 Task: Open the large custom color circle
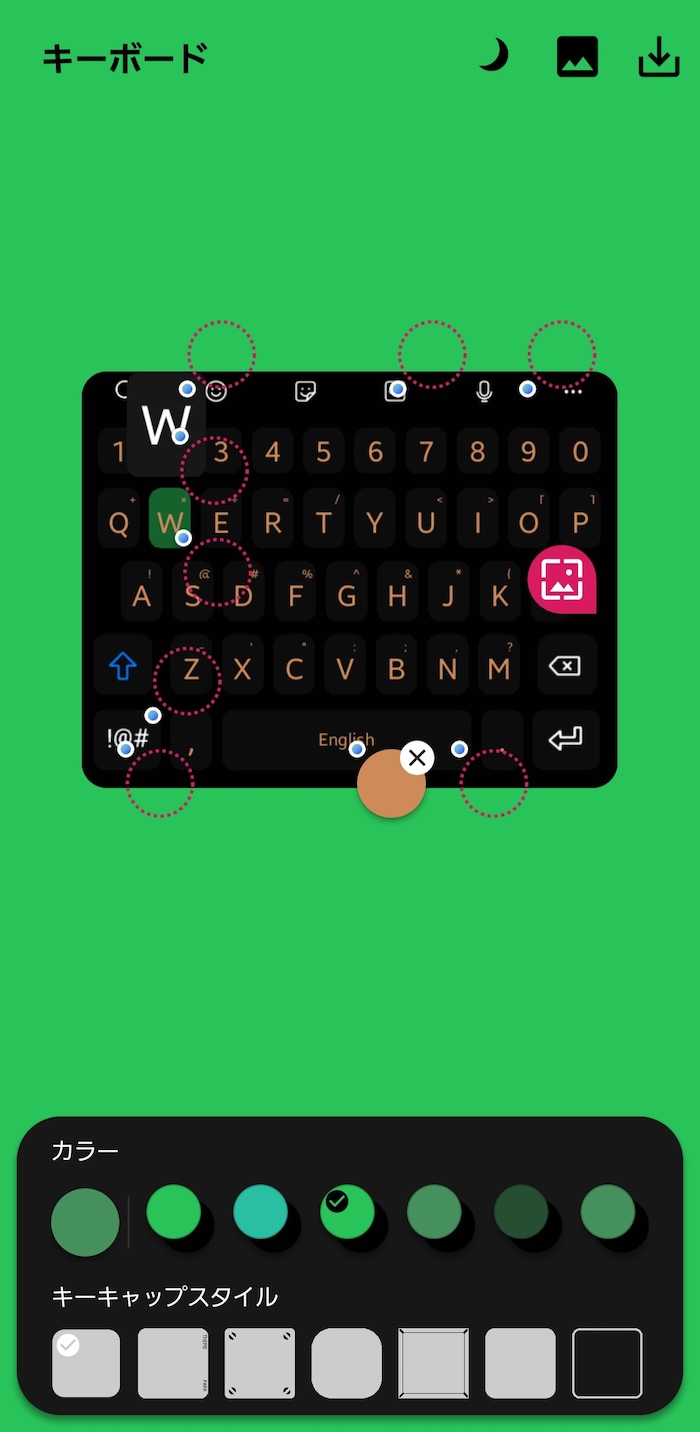coord(85,1222)
